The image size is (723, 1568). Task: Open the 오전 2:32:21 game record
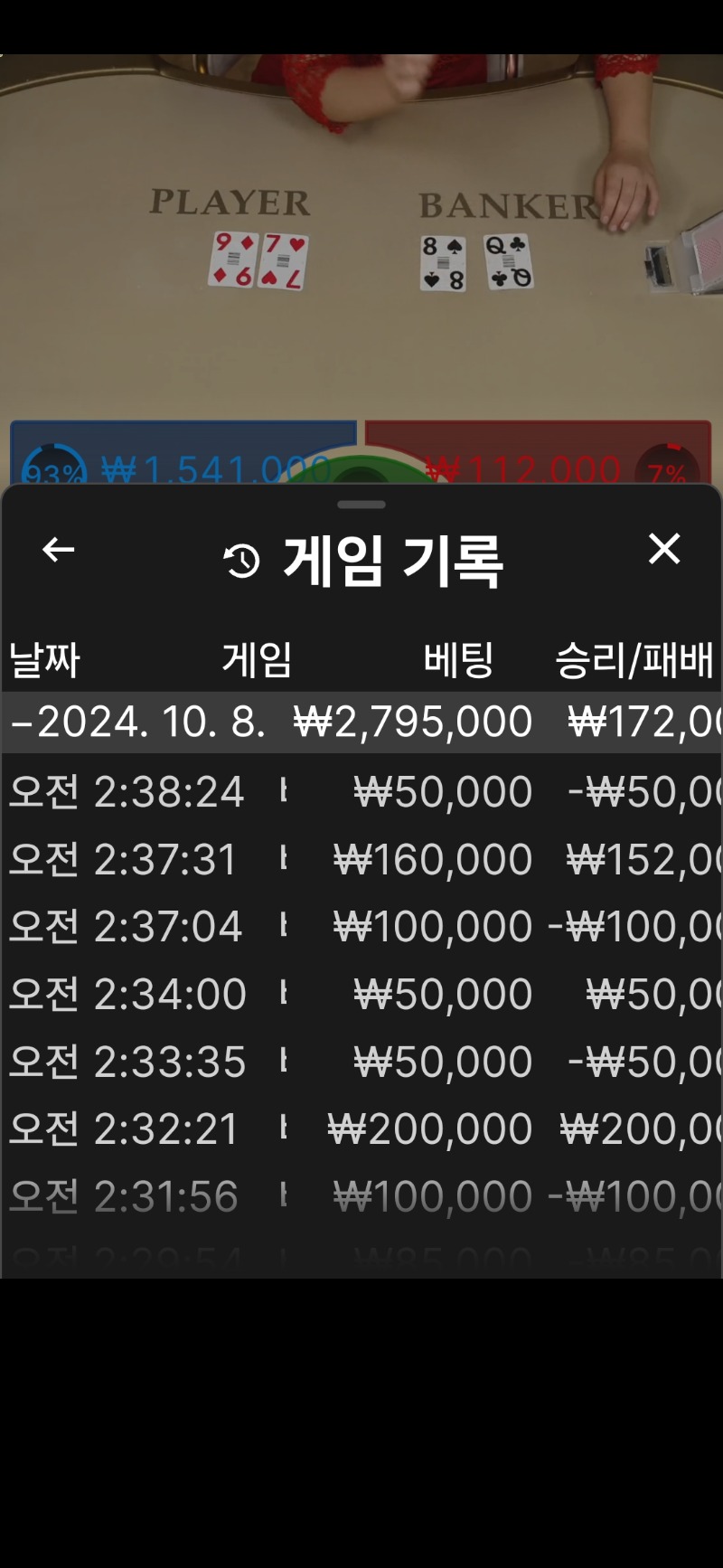coord(361,1129)
